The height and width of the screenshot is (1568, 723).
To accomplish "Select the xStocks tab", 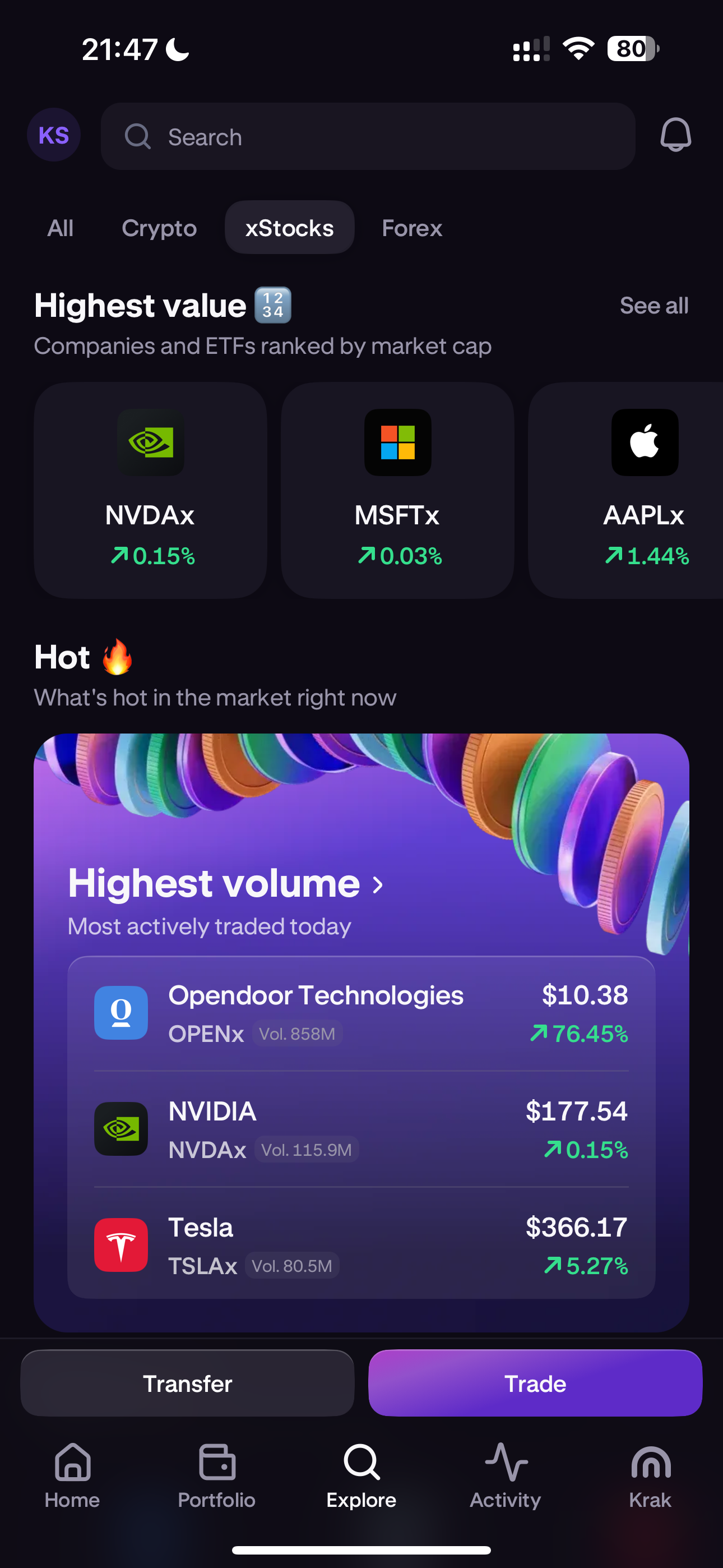I will 289,228.
